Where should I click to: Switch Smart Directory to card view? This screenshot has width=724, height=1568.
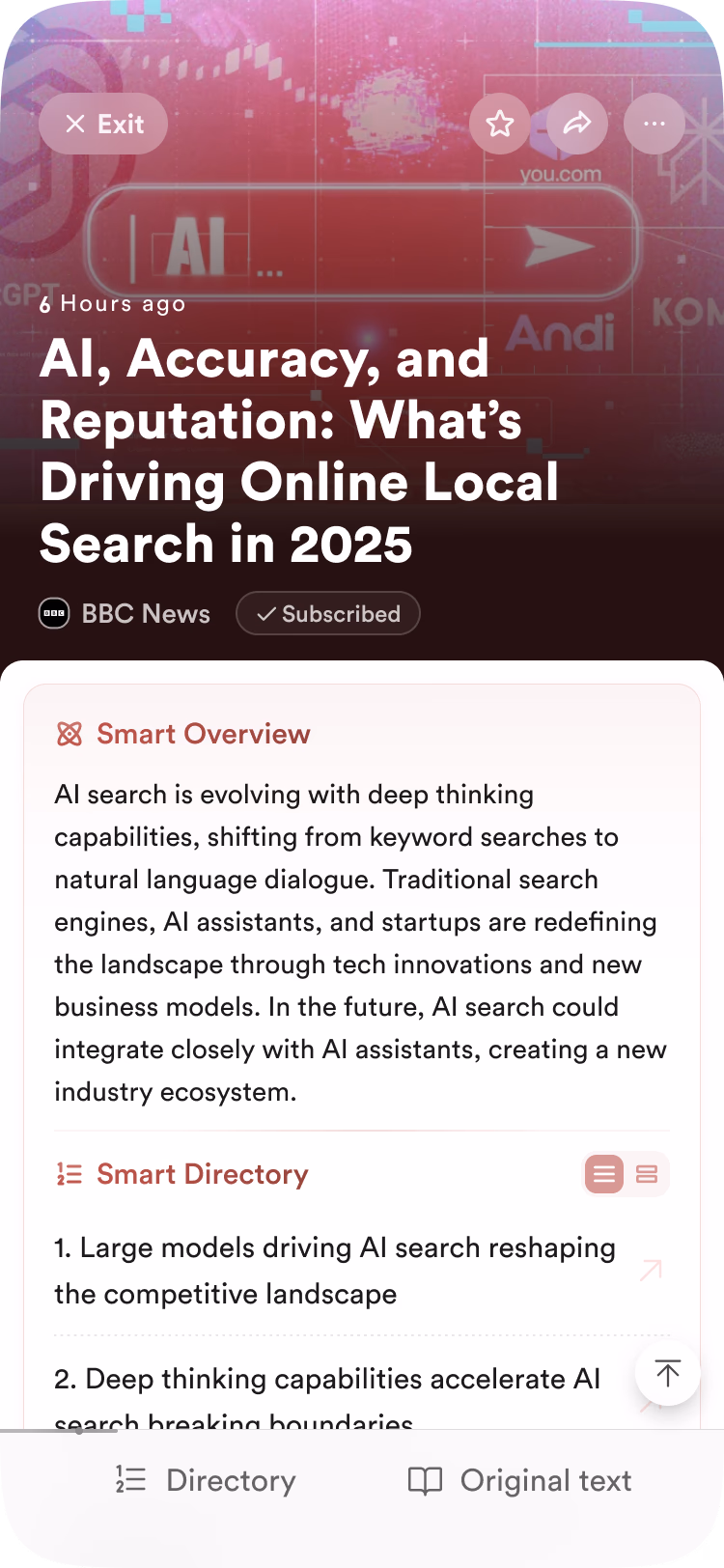click(647, 1174)
